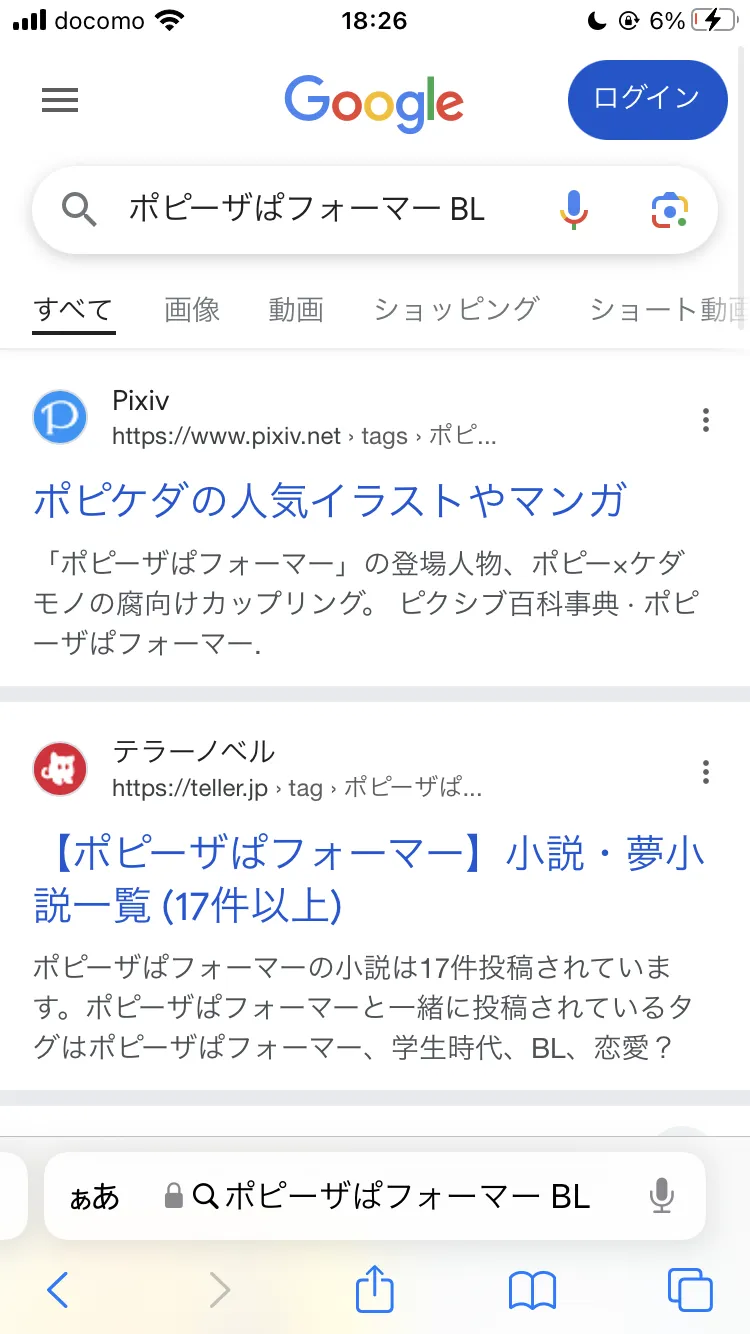Switch to the 画像 tab
The height and width of the screenshot is (1334, 750).
192,310
